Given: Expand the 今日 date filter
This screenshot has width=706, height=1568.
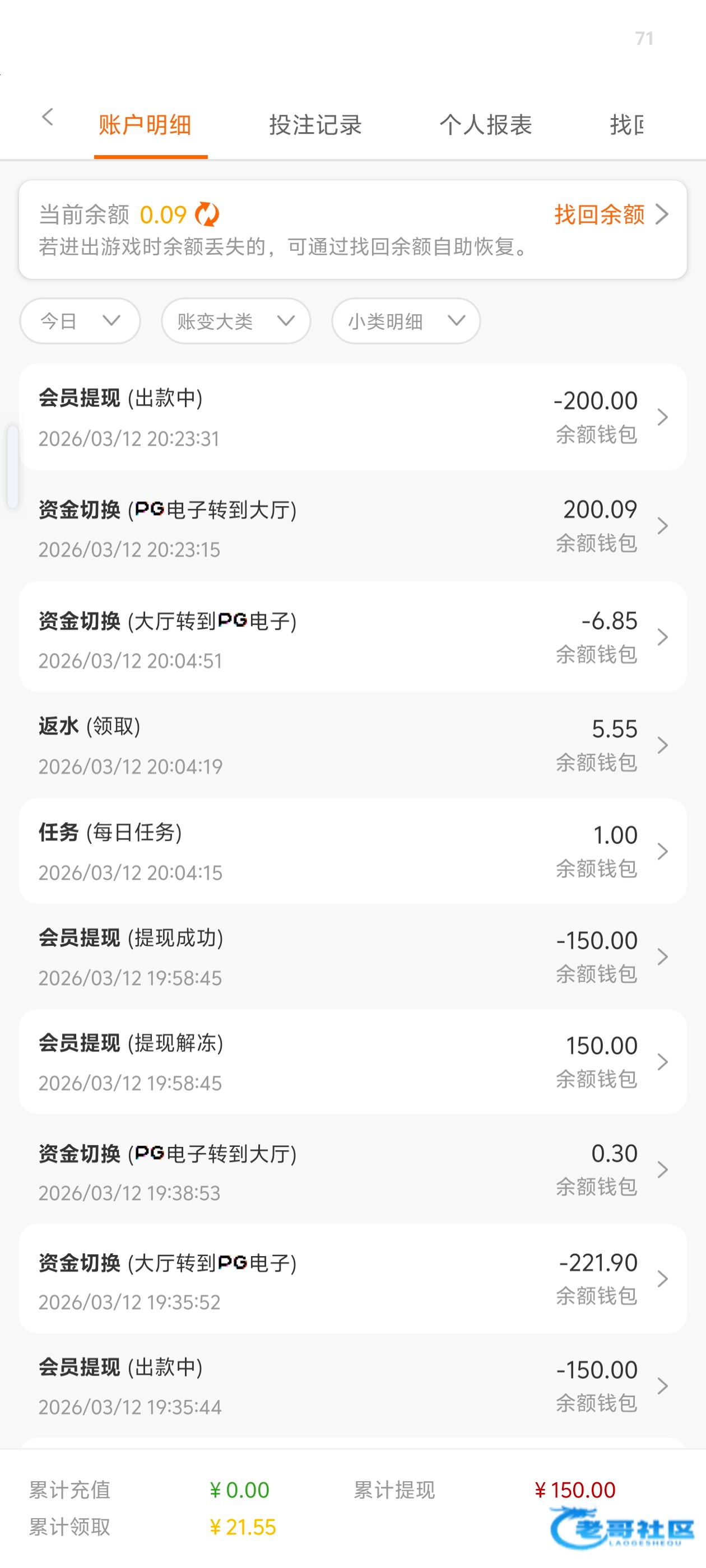Looking at the screenshot, I should point(80,321).
